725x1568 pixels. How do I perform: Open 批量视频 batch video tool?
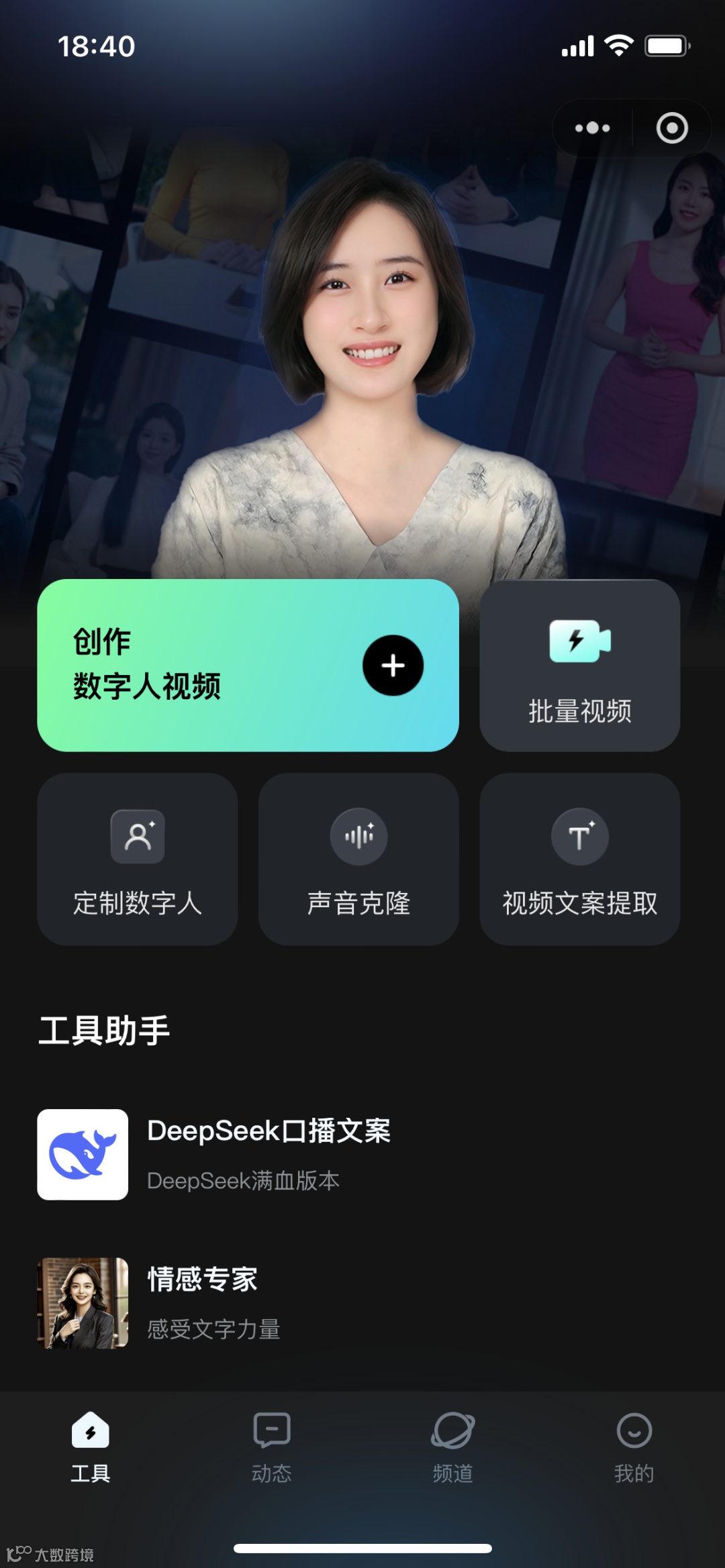click(579, 665)
